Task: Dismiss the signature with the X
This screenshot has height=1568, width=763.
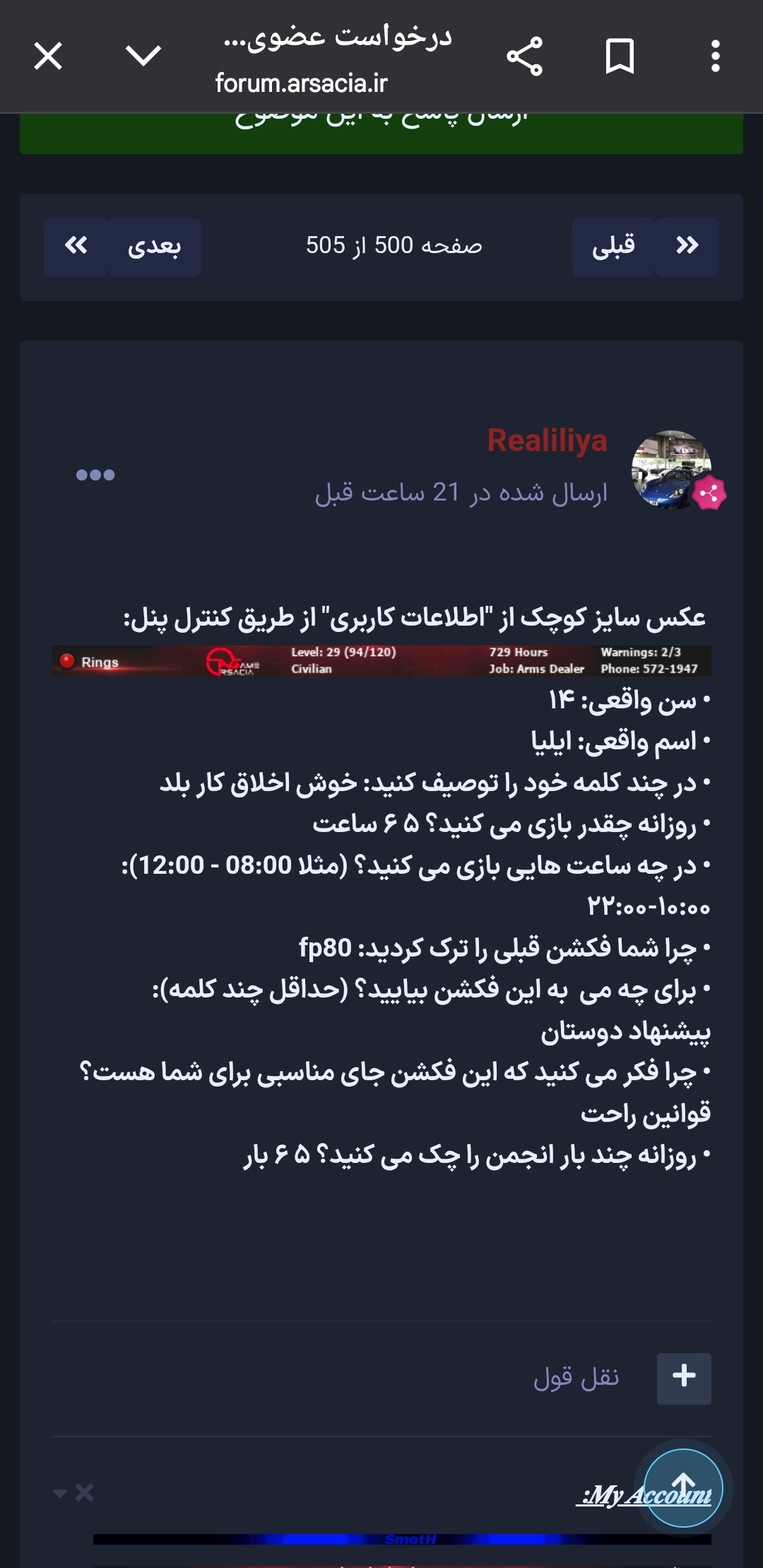Action: click(x=85, y=1492)
